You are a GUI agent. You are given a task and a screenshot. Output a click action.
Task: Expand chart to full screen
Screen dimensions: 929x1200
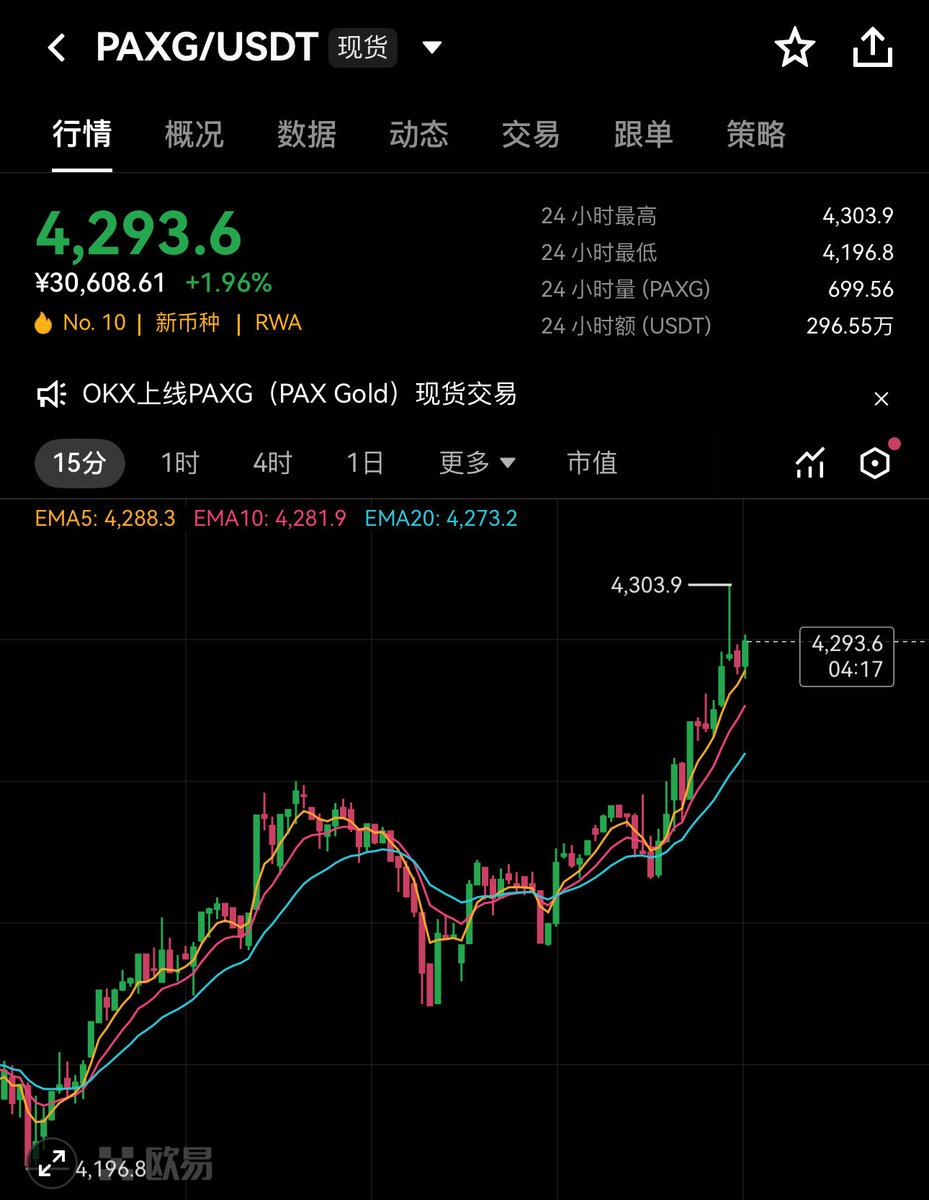click(51, 1162)
